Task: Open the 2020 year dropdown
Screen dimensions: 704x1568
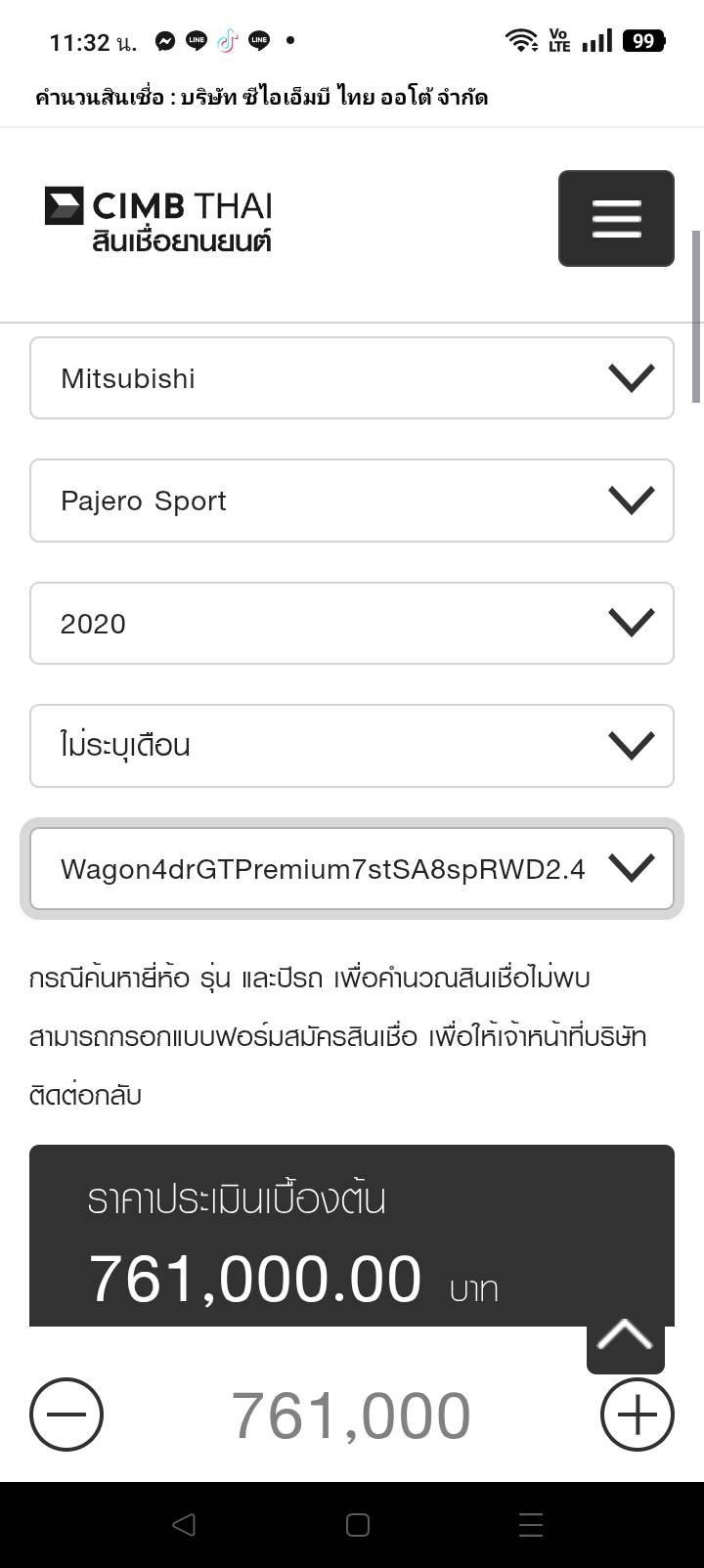Action: click(352, 624)
